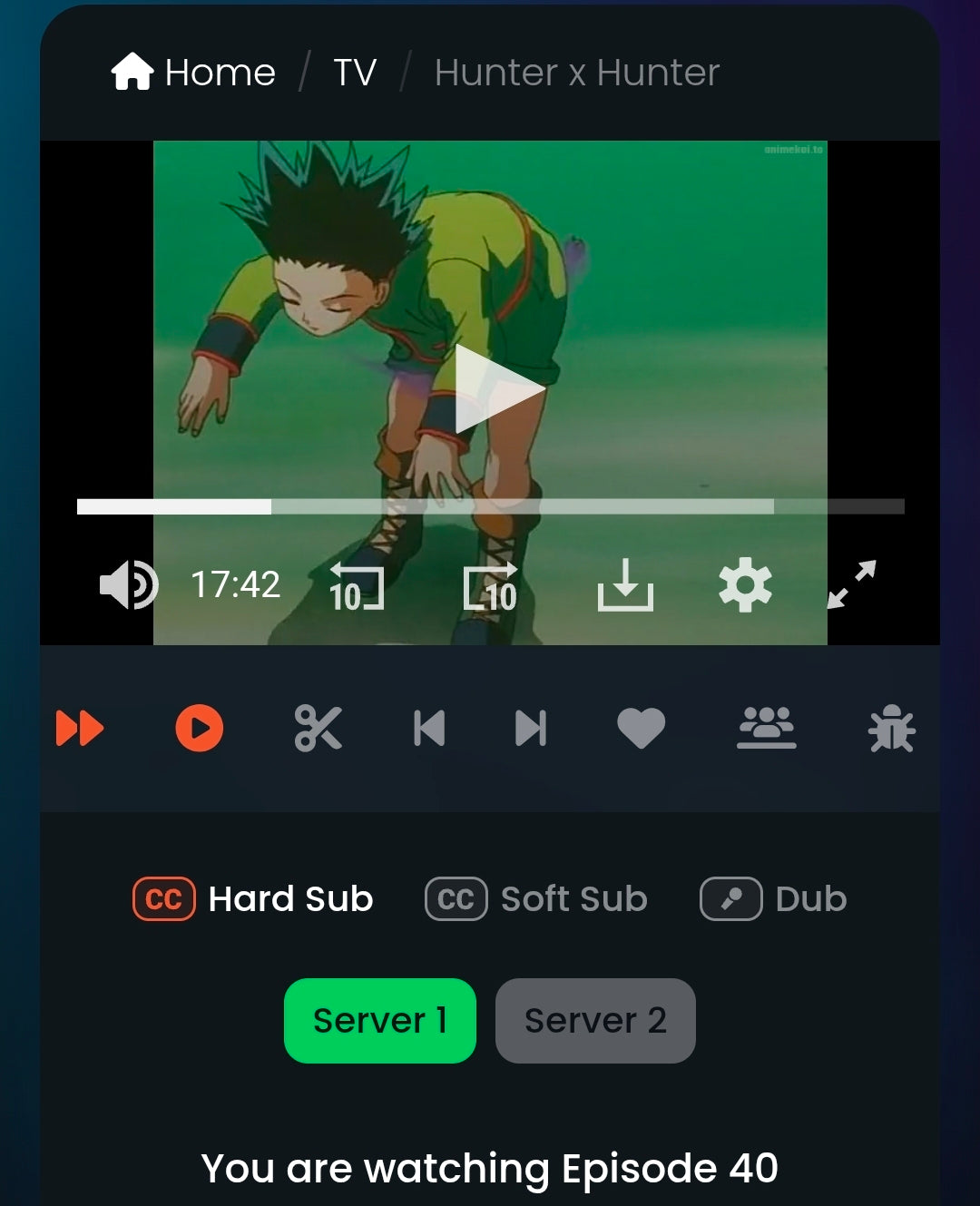Go to the previous episode
This screenshot has height=1206, width=980.
click(429, 728)
